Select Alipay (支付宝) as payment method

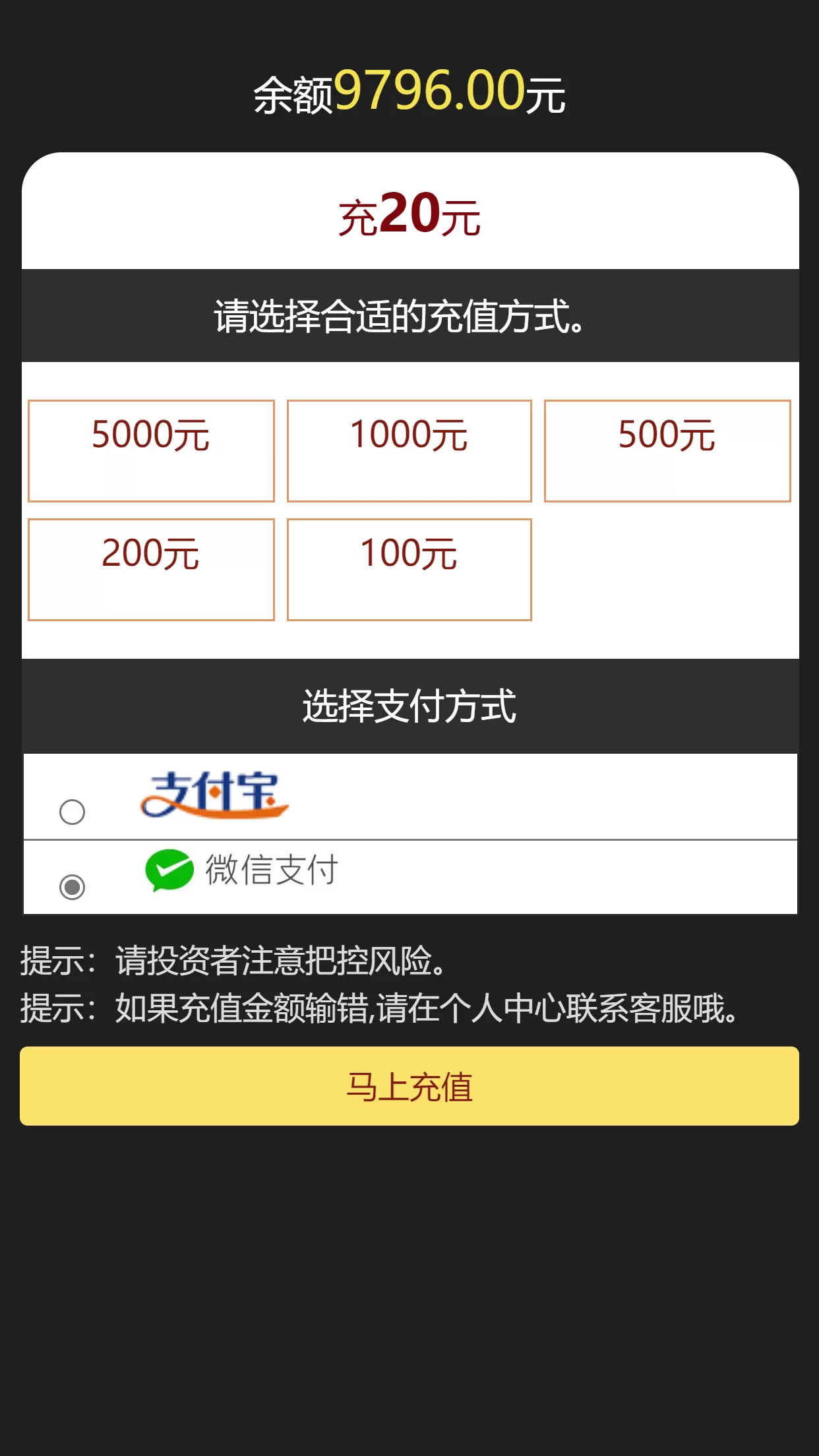[x=73, y=812]
